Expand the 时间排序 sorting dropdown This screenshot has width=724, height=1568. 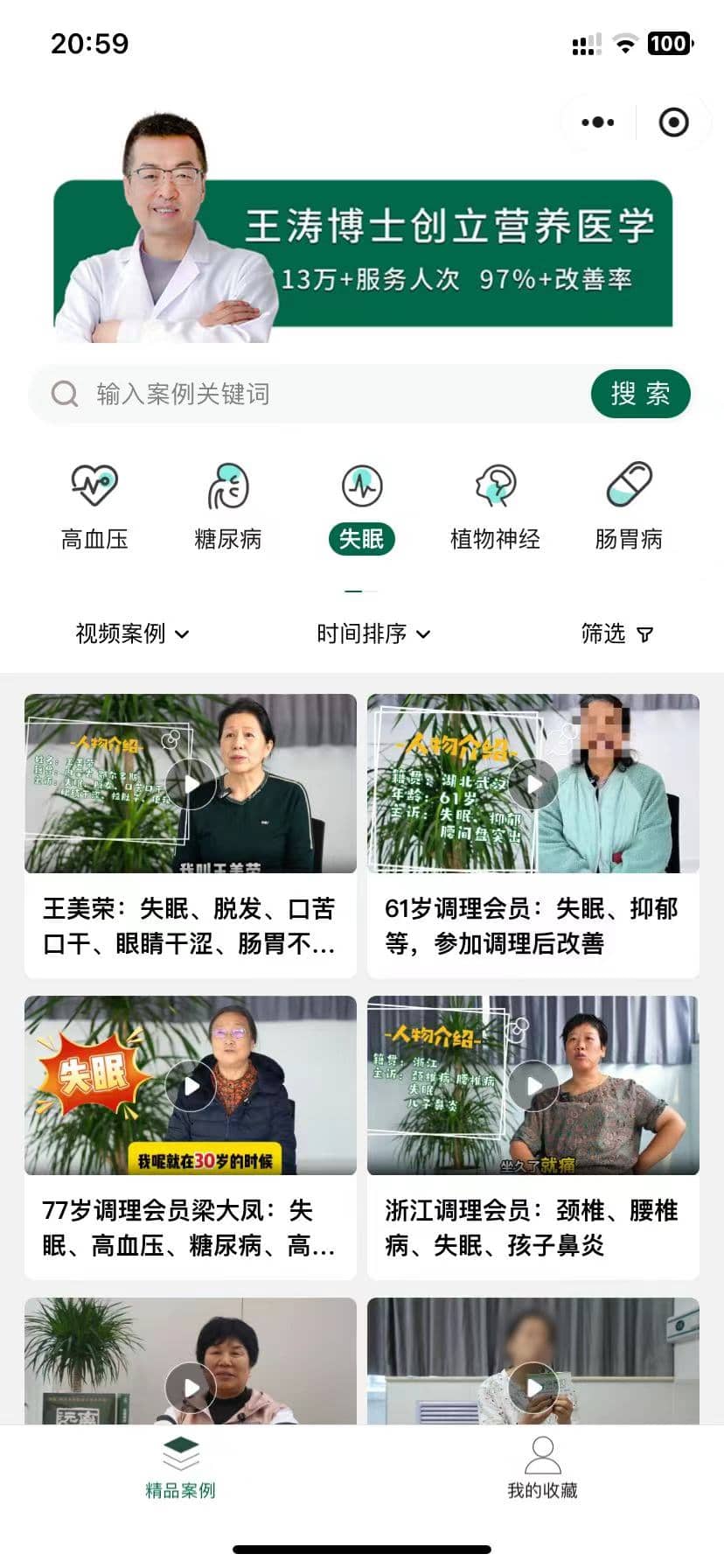373,633
